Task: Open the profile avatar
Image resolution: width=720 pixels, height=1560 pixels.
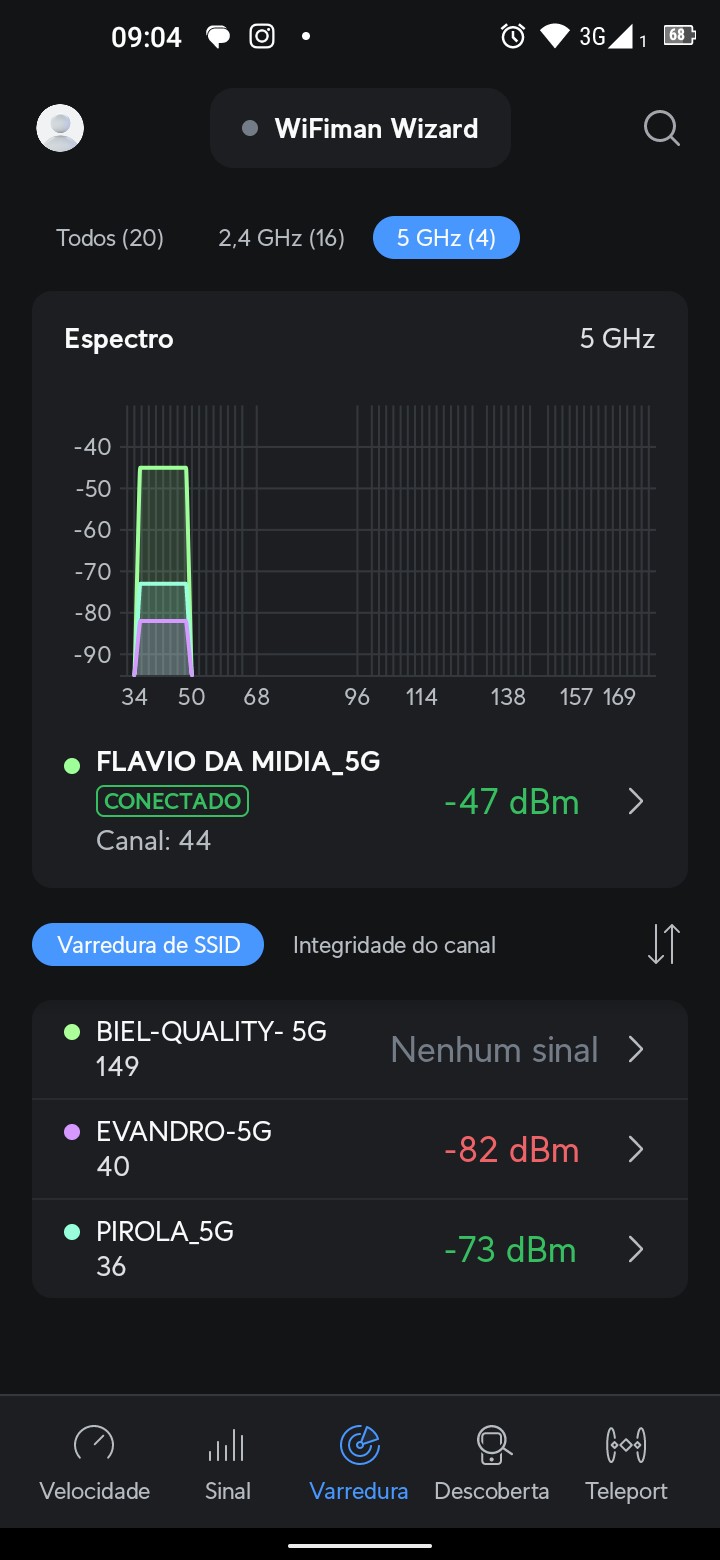Action: [60, 128]
